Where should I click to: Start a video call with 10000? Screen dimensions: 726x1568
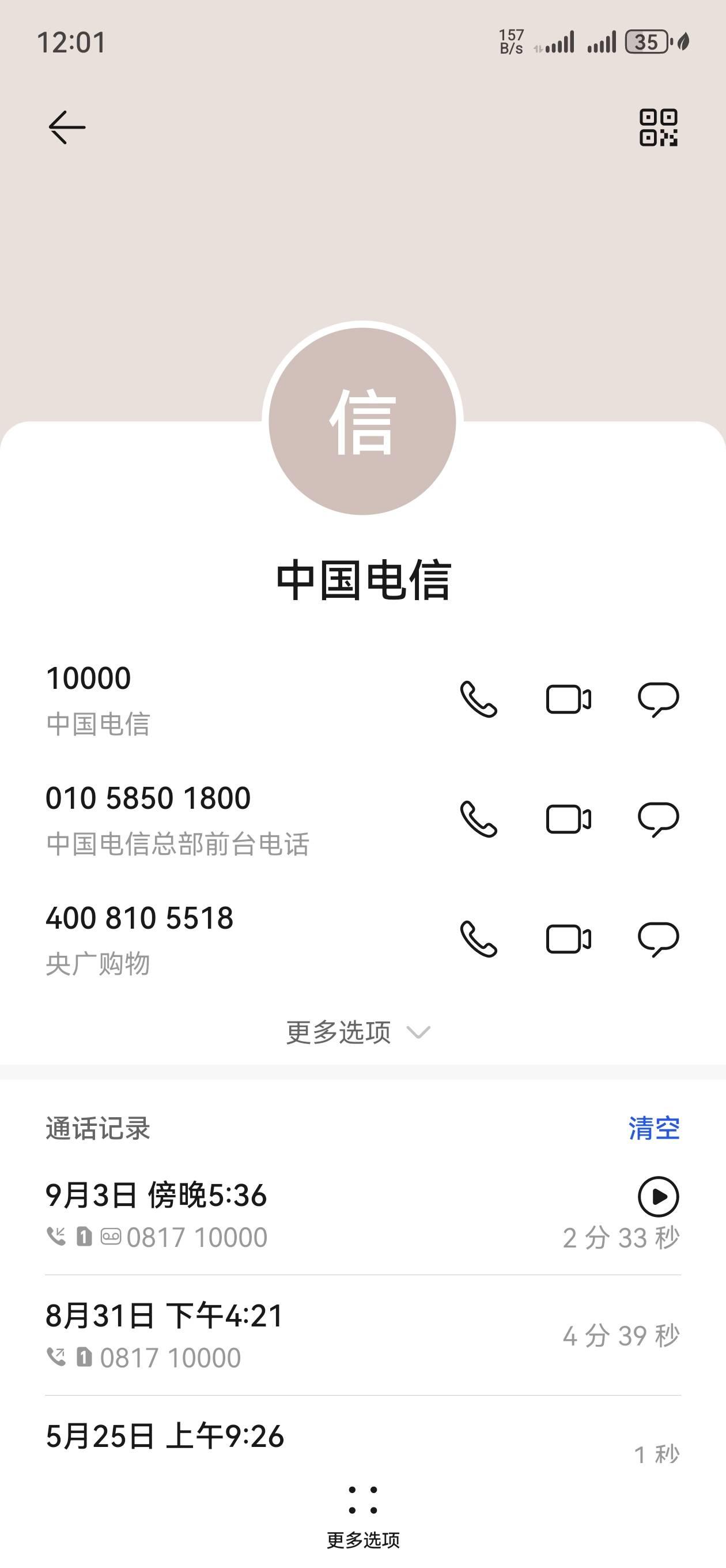coord(568,699)
